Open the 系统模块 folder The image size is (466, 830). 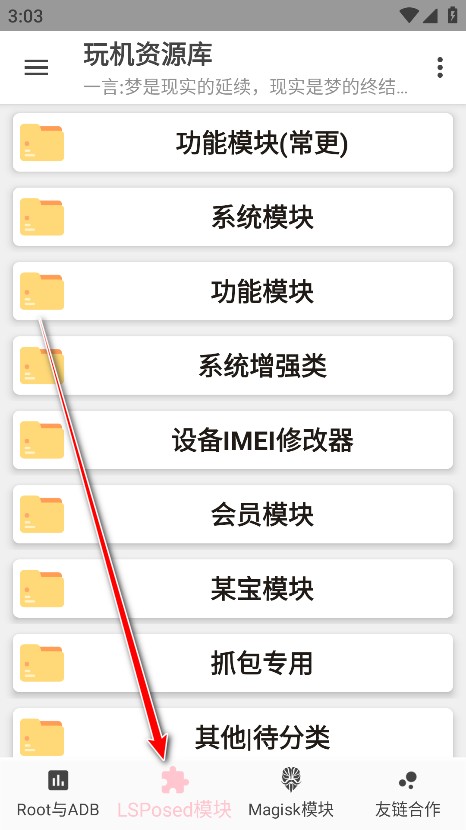pyautogui.click(x=233, y=217)
